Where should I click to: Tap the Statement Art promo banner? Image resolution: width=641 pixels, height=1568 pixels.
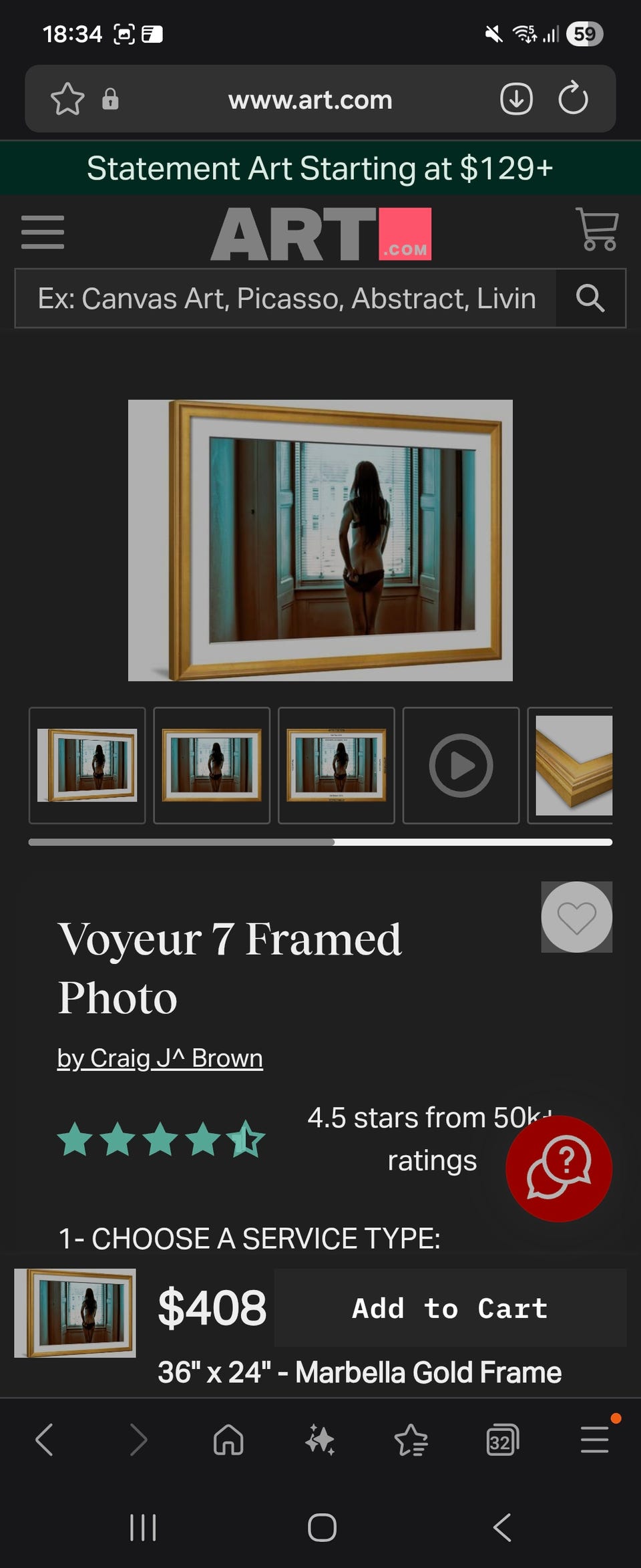point(320,168)
